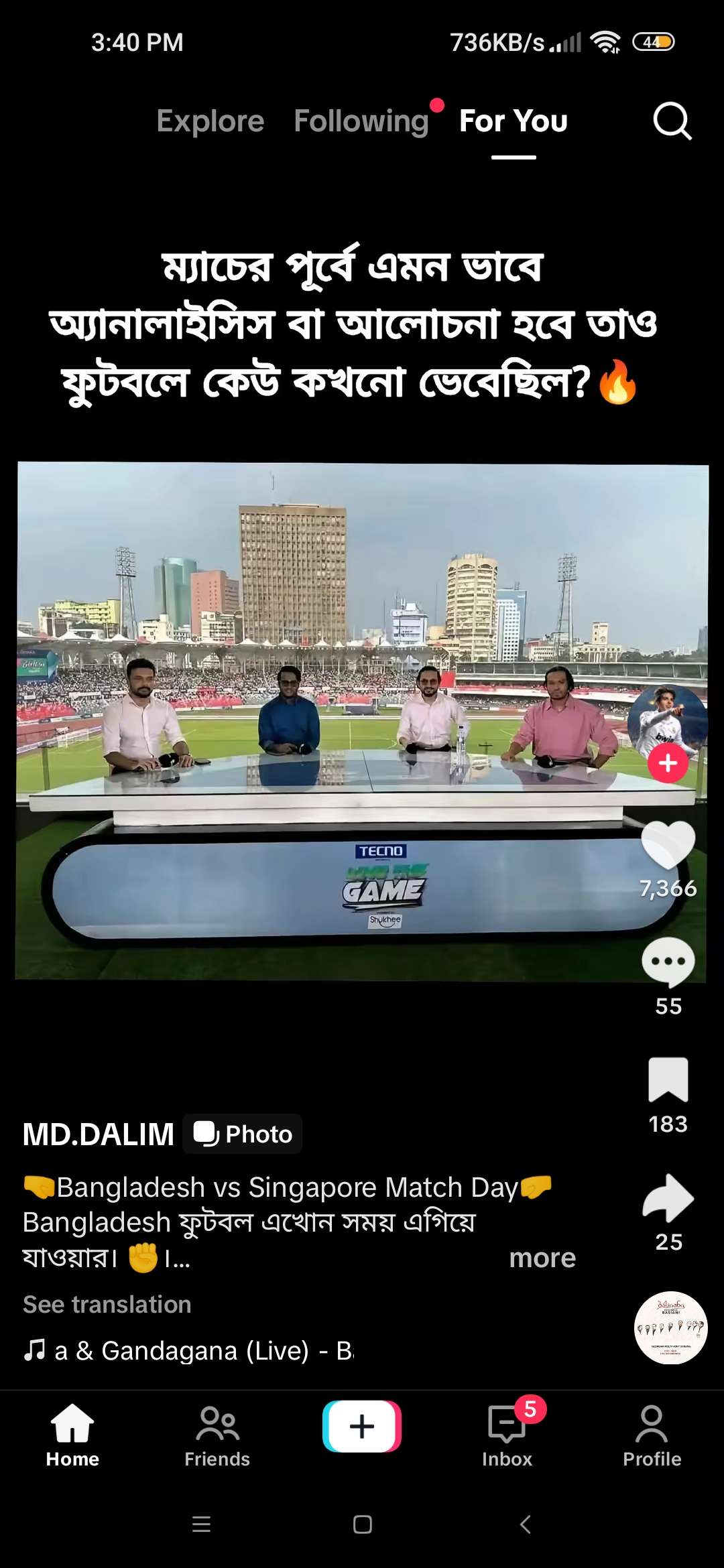The image size is (724, 1568).
Task: Select the For You tab
Action: point(514,121)
